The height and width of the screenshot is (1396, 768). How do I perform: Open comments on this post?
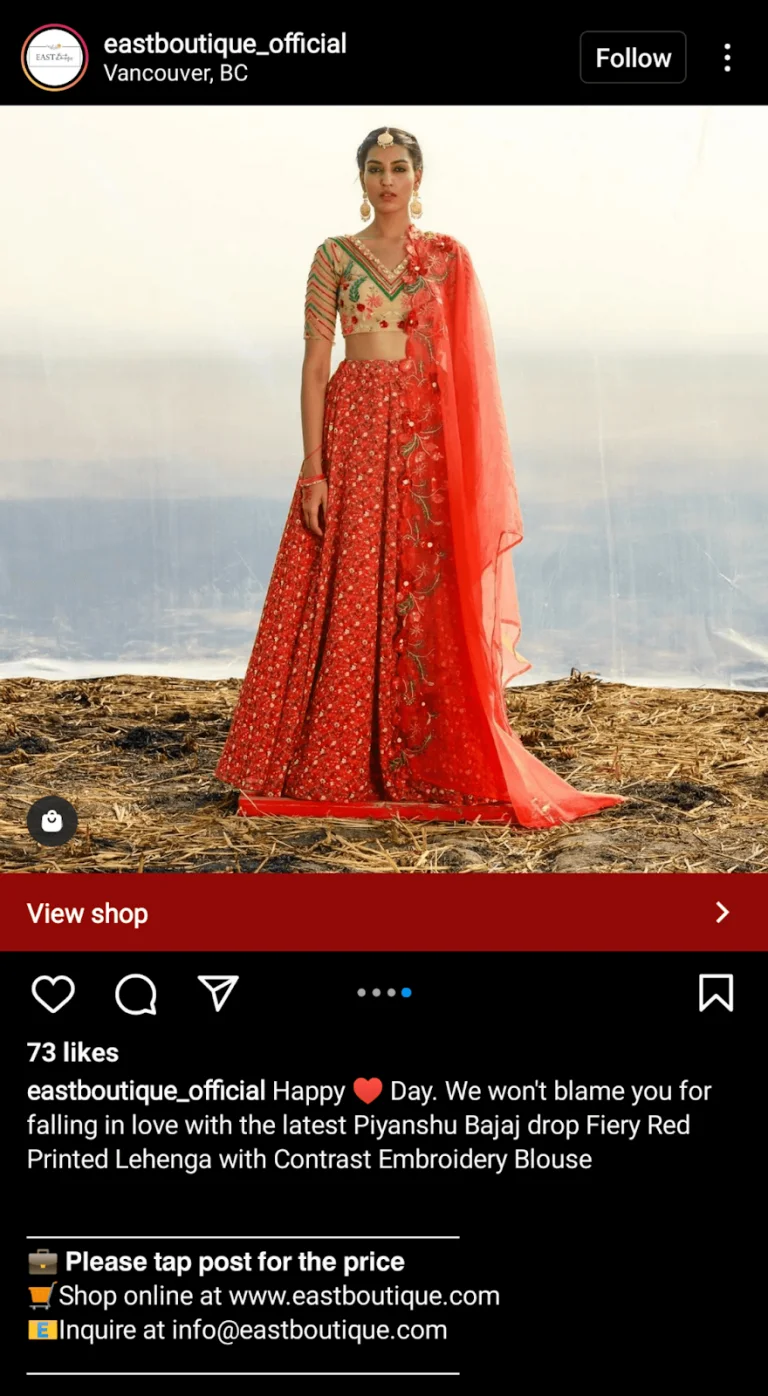[x=136, y=994]
